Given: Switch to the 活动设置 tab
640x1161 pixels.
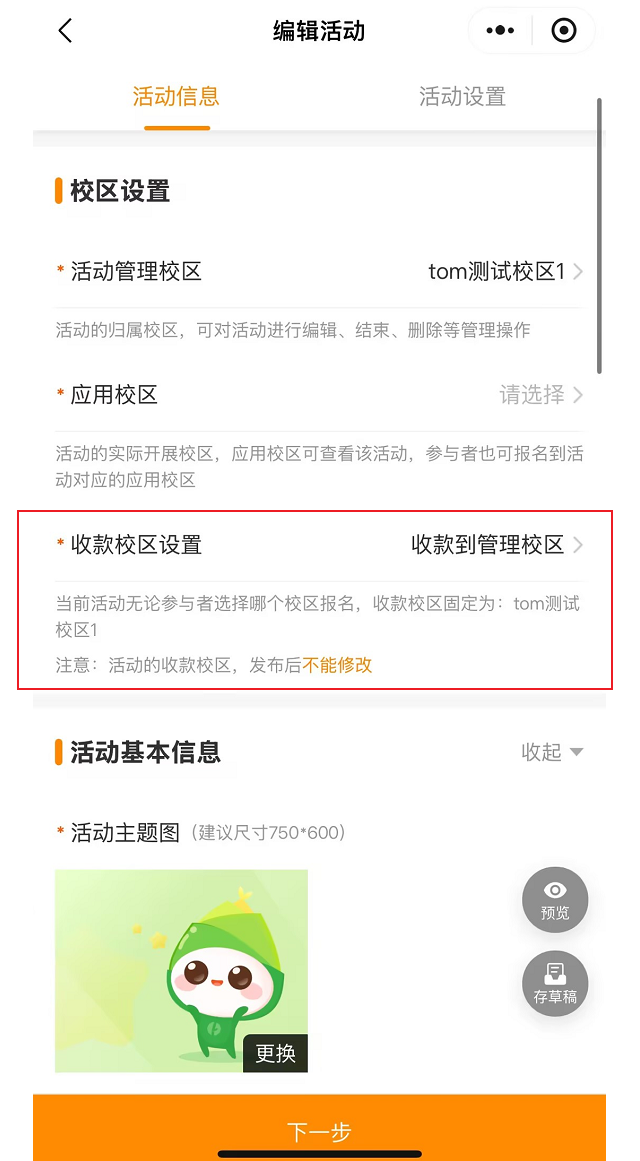Looking at the screenshot, I should click(x=462, y=97).
